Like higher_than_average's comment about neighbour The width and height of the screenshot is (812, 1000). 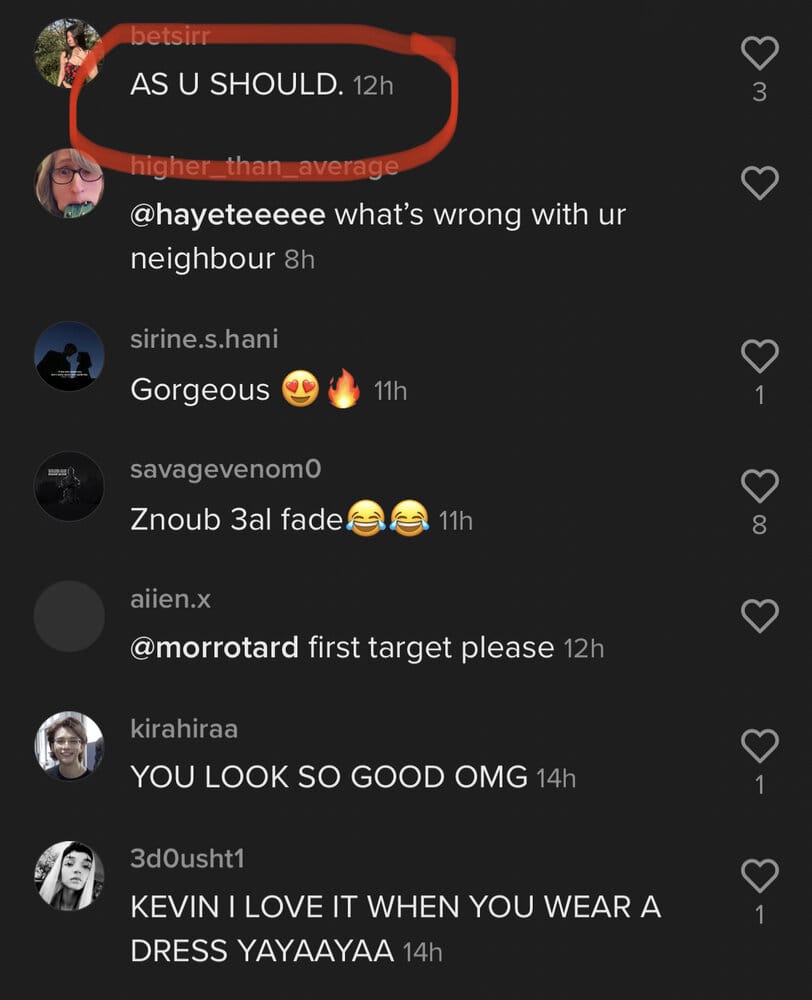click(x=759, y=183)
